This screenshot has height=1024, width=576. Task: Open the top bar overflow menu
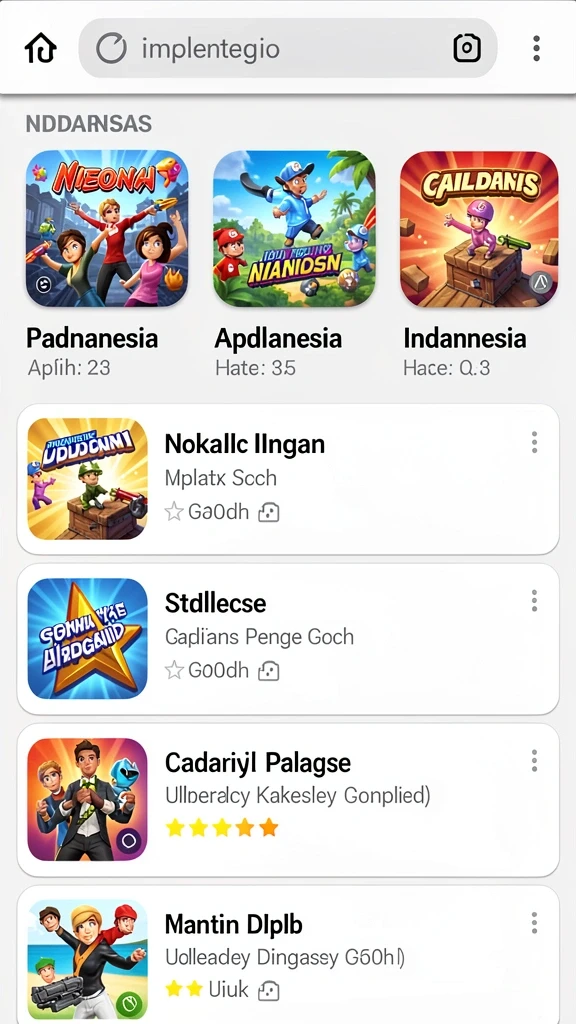click(536, 48)
